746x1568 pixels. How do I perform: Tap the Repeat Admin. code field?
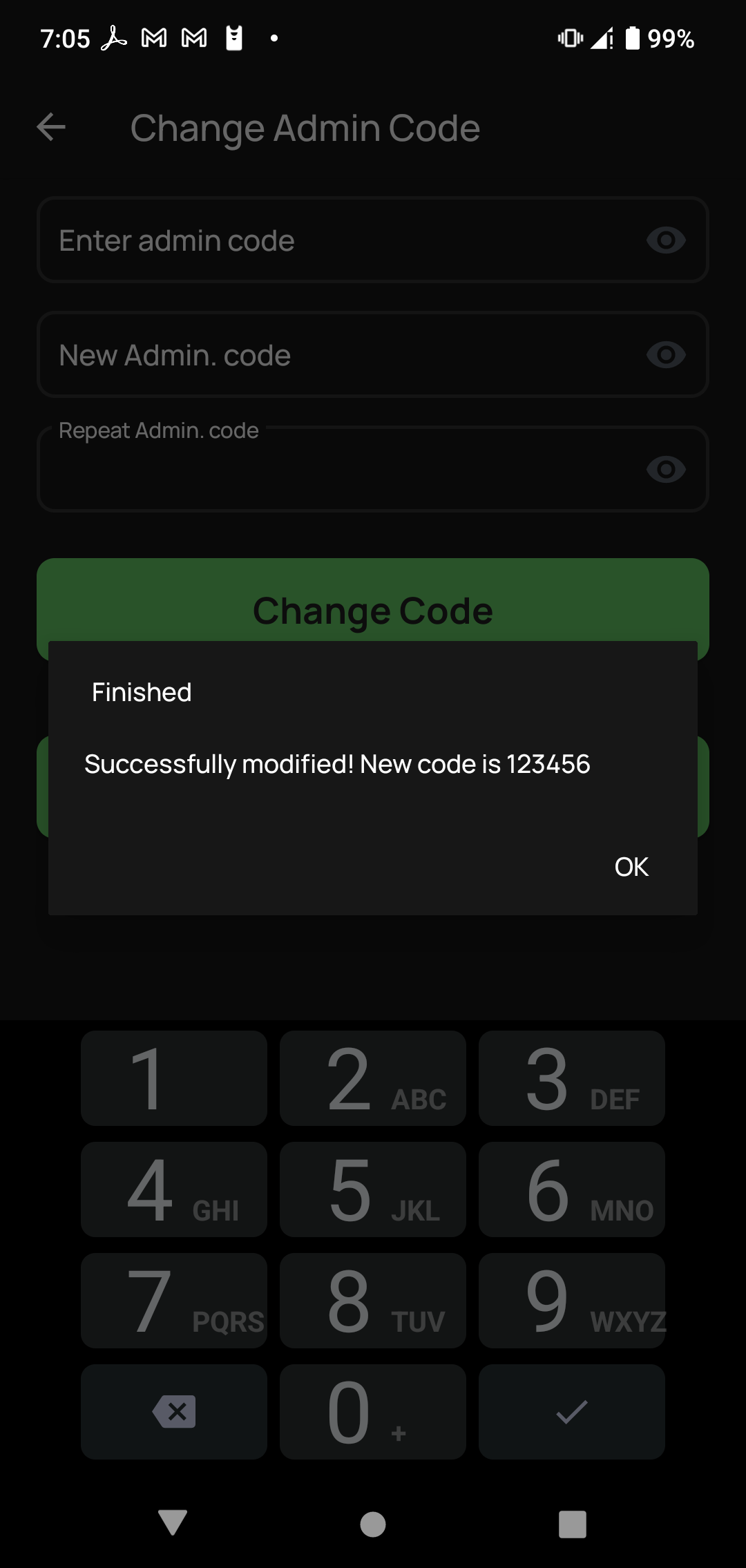[x=373, y=468]
